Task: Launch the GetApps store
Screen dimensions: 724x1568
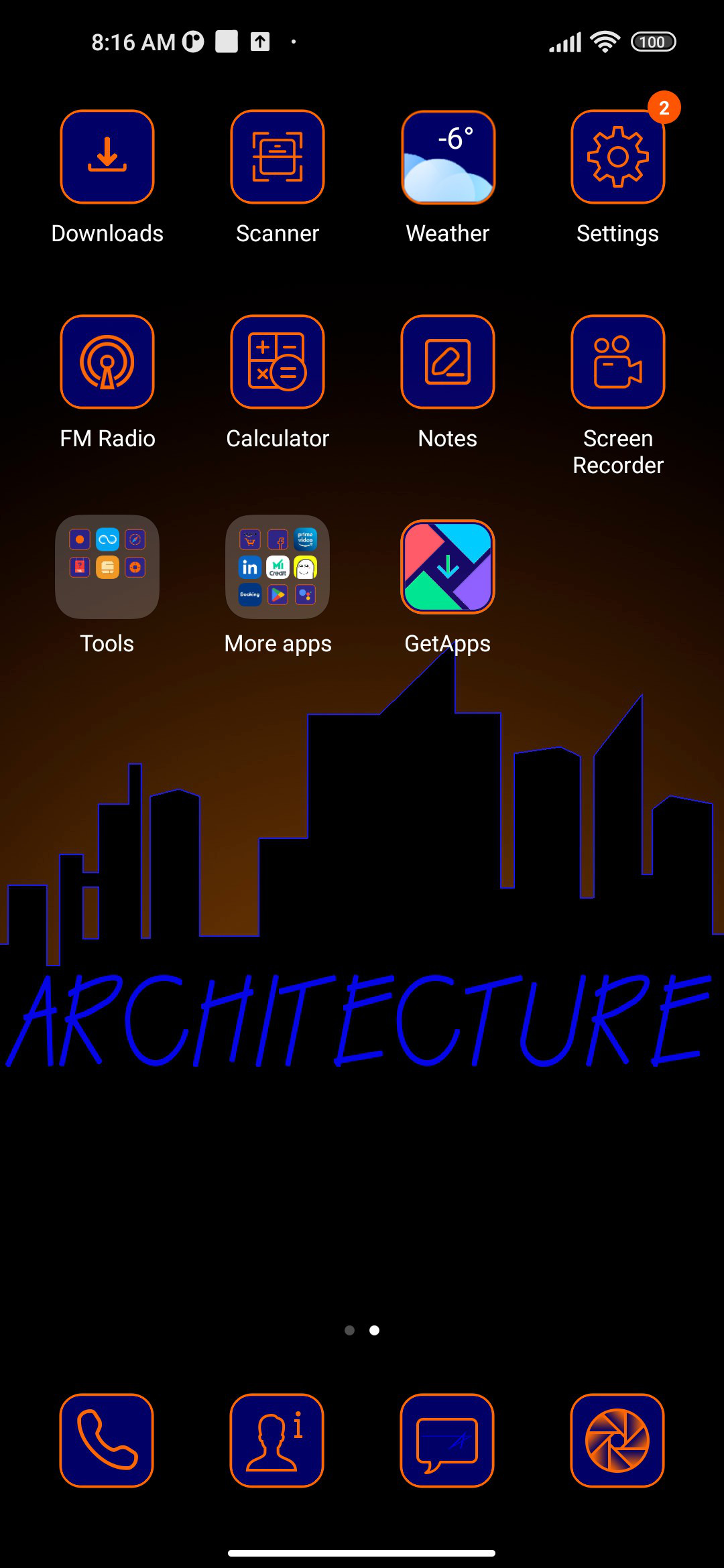Action: click(448, 567)
